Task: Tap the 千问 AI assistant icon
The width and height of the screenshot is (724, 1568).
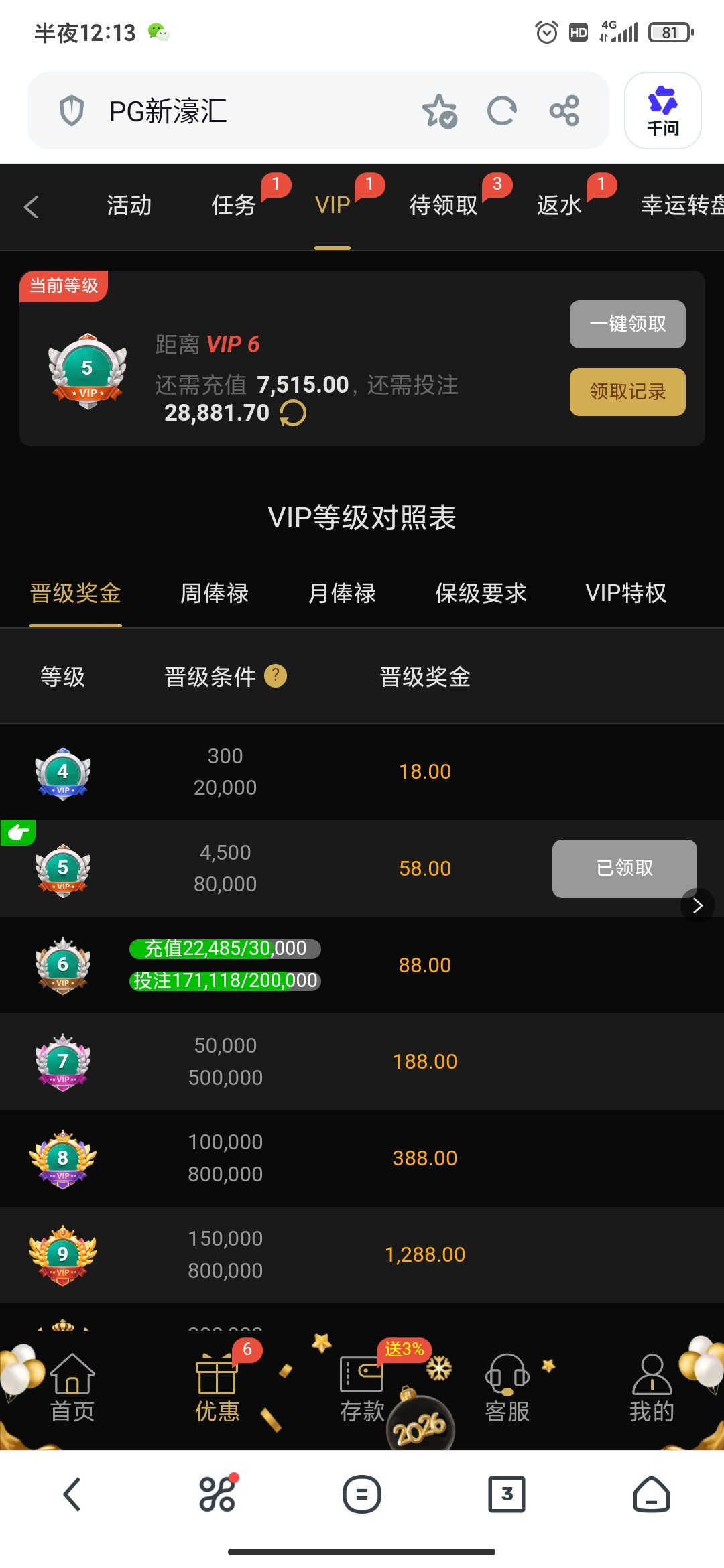Action: tap(662, 111)
